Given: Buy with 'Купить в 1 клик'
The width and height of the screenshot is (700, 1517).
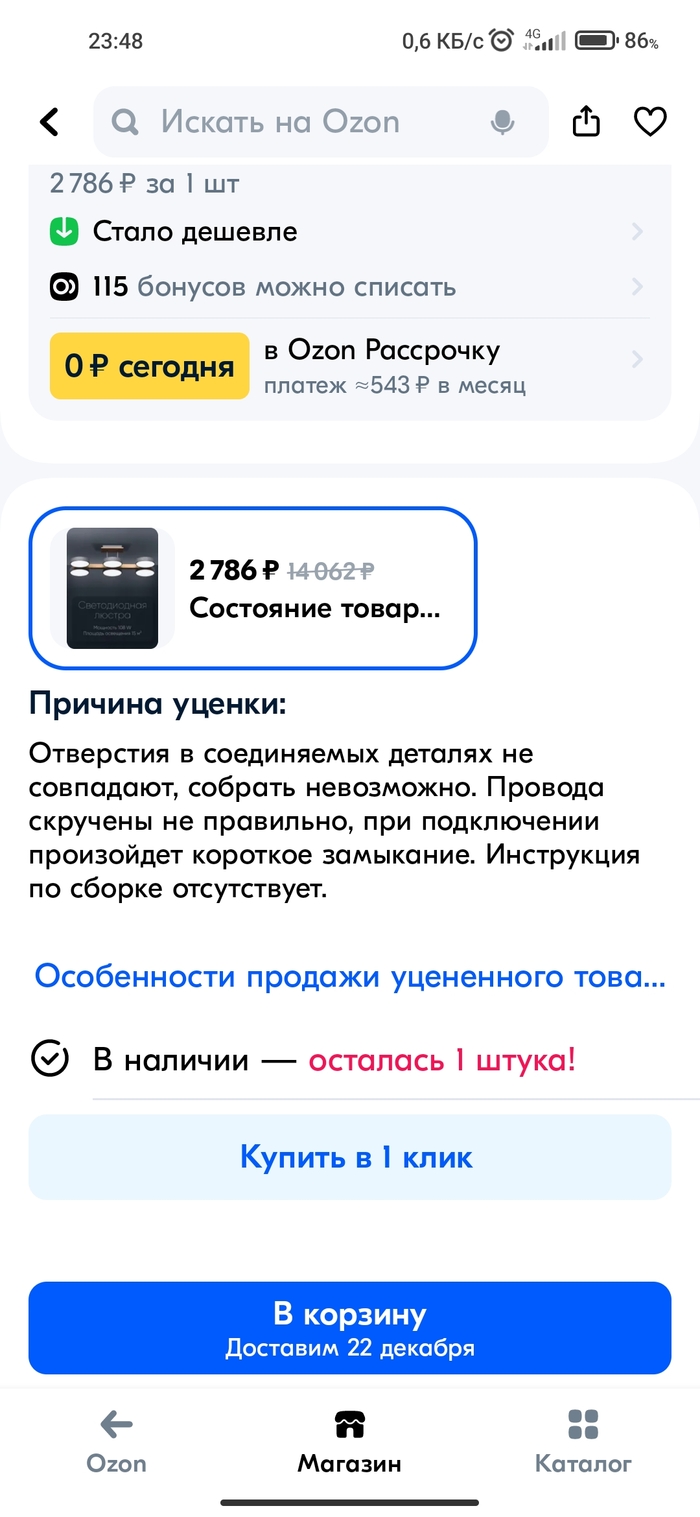Looking at the screenshot, I should [350, 1157].
